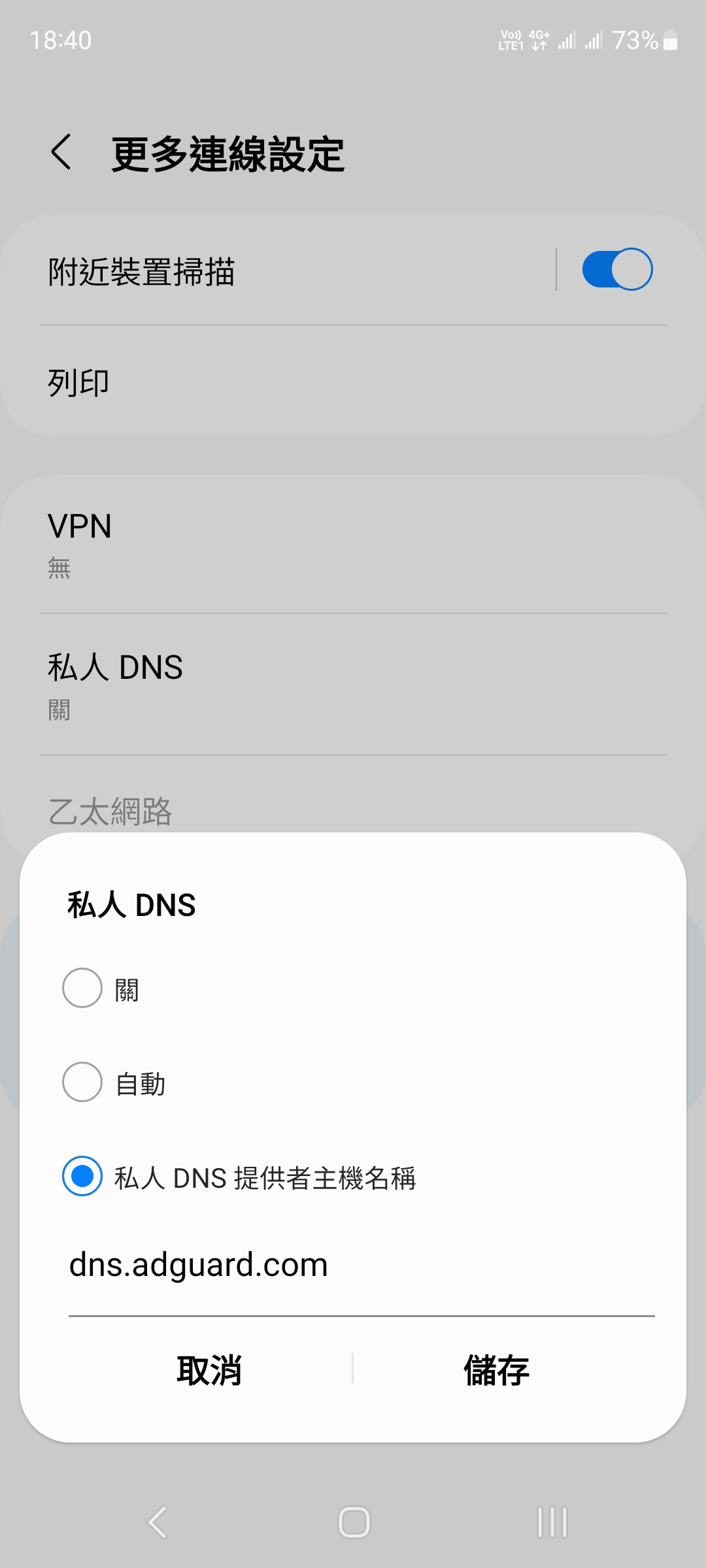Viewport: 706px width, 1568px height.
Task: Select the 關 (Off) radio option
Action: 82,988
